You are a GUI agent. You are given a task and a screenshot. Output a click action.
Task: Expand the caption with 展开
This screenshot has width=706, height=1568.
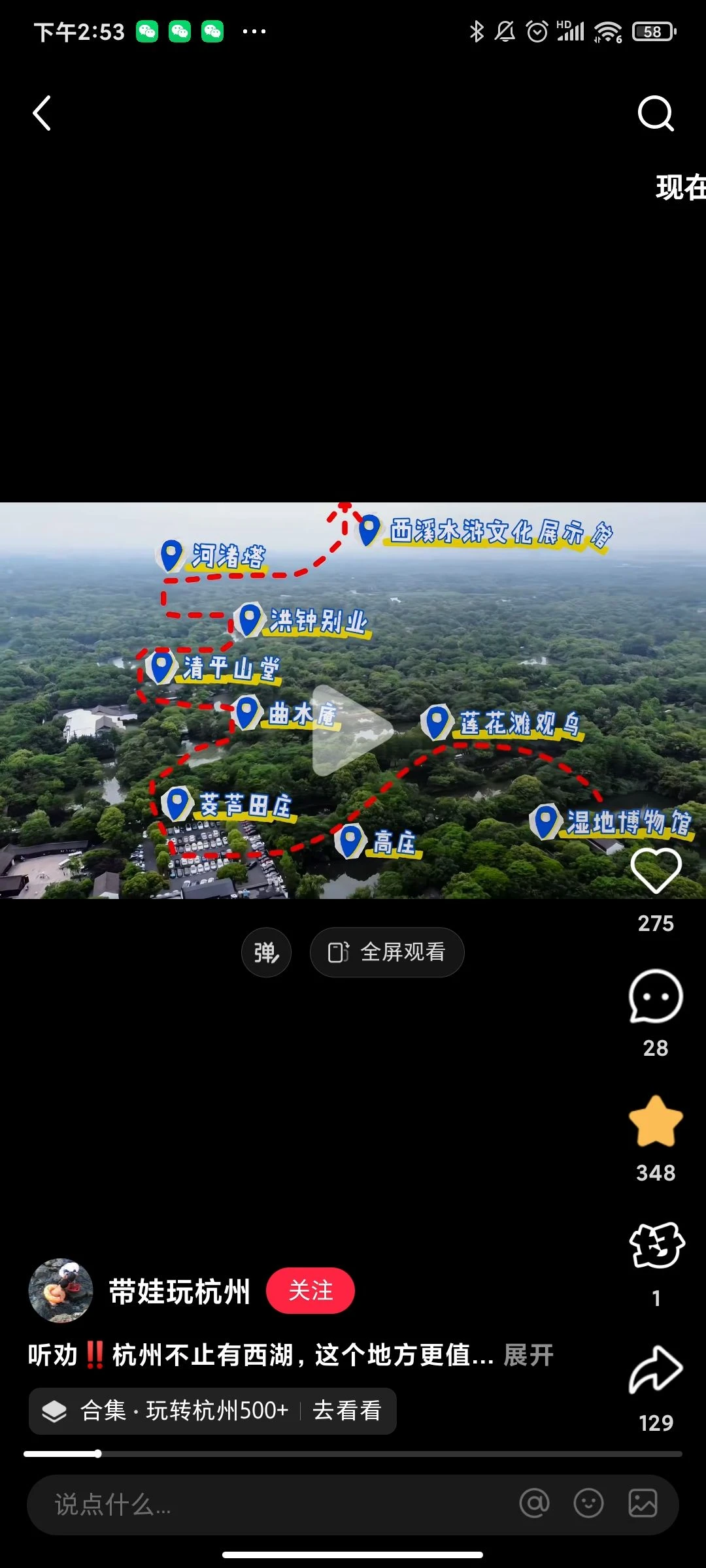(528, 1355)
